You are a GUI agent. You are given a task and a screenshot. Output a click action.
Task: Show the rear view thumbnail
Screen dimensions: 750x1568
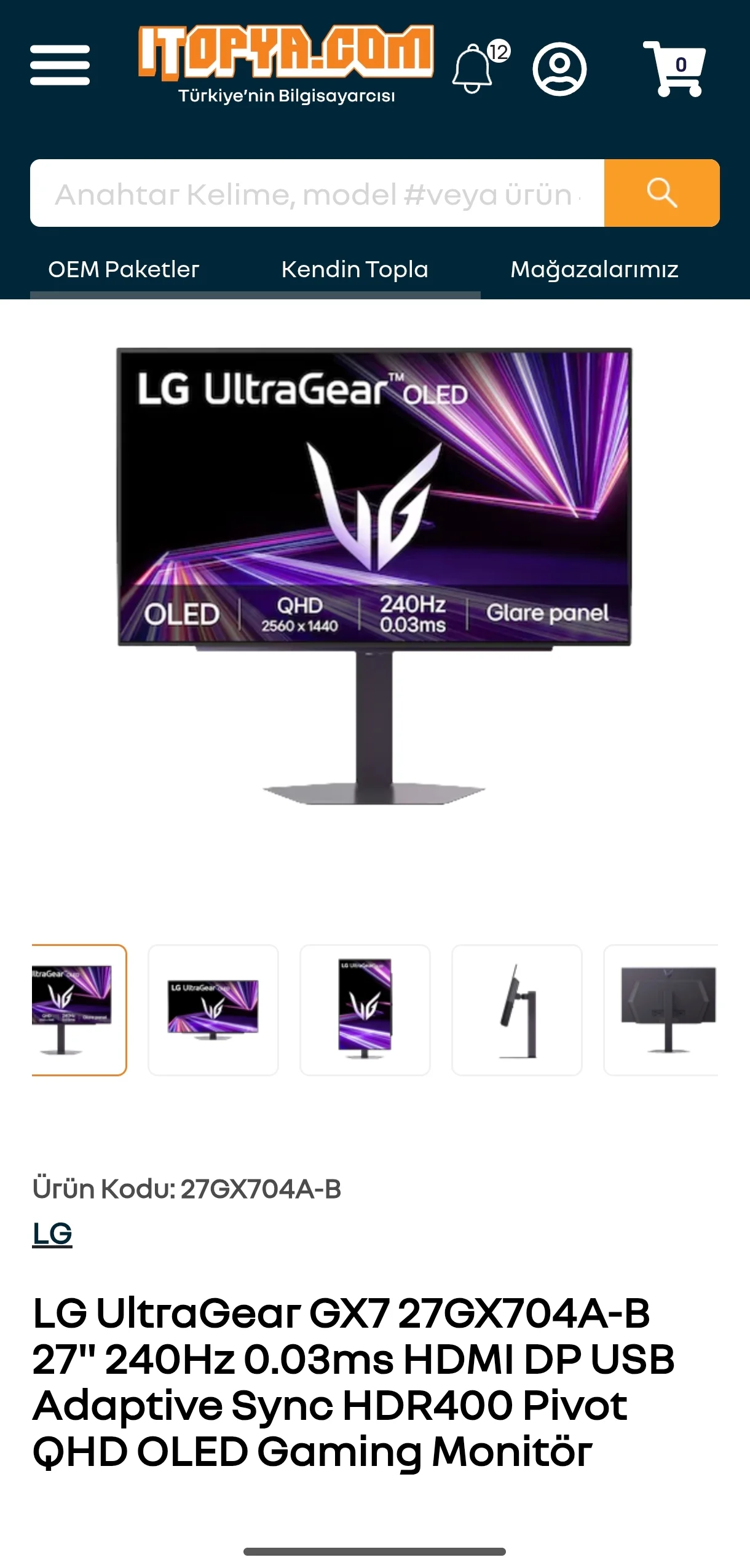point(661,1009)
